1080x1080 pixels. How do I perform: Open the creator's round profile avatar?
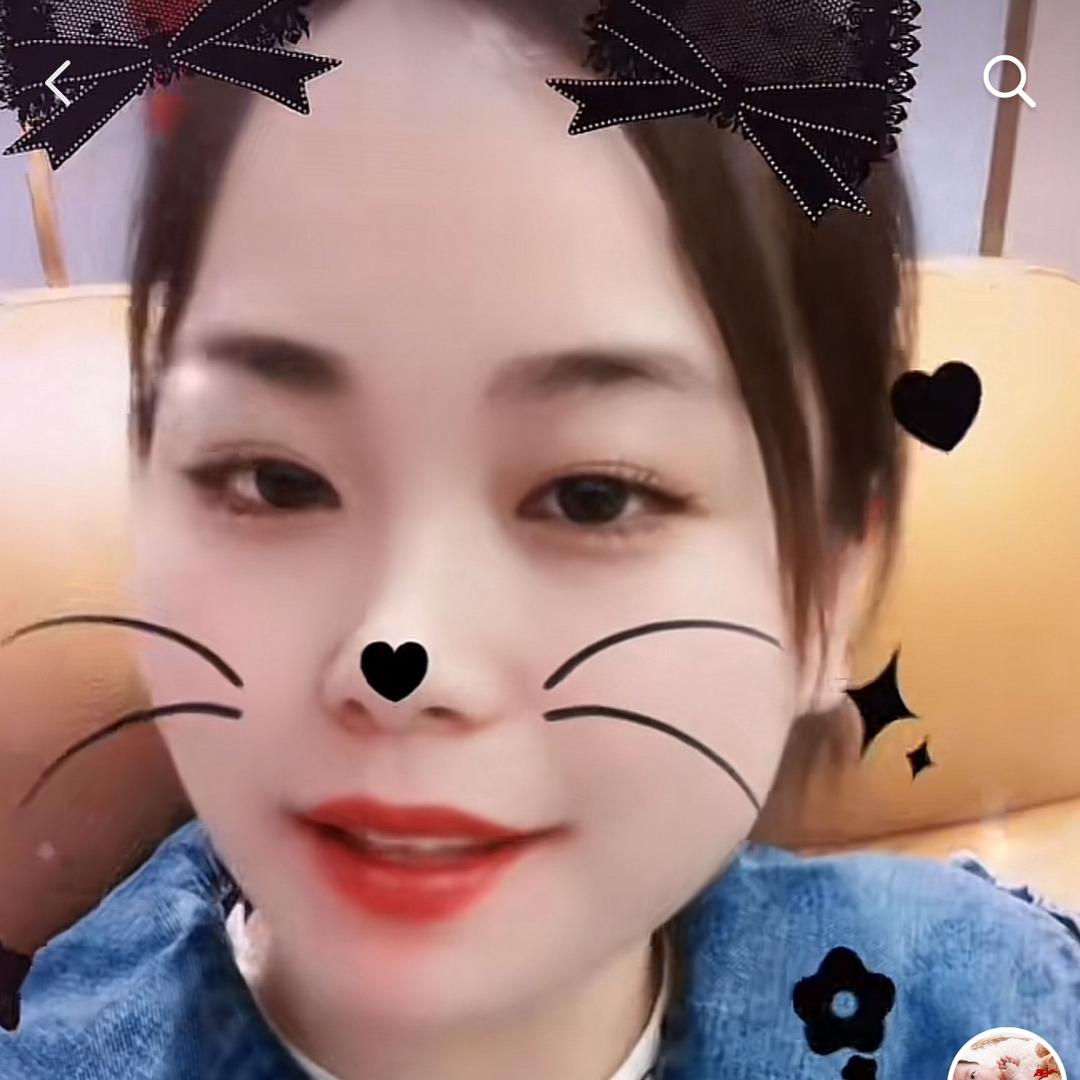click(1006, 1060)
